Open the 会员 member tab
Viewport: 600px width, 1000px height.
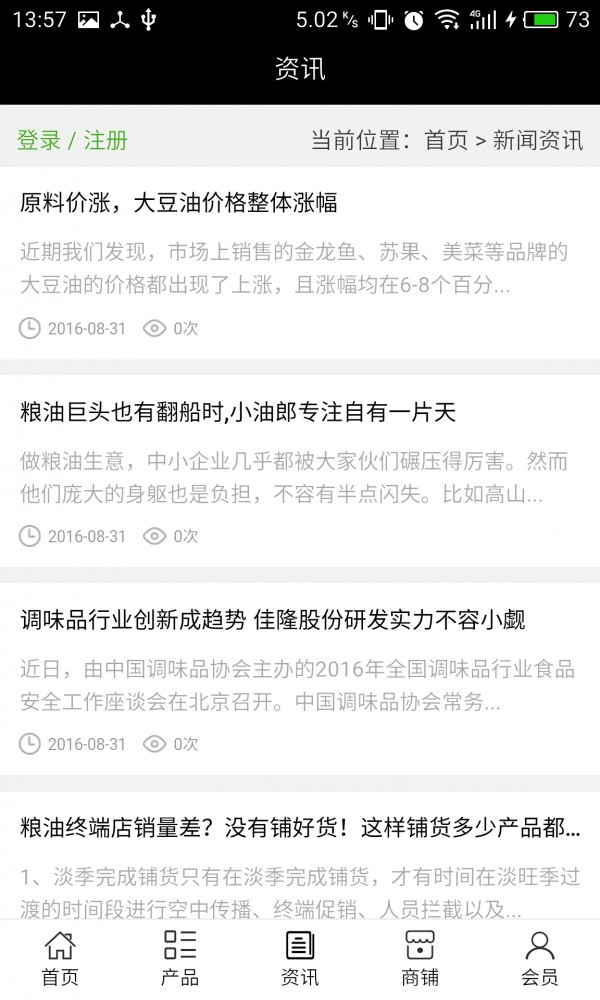click(x=540, y=958)
